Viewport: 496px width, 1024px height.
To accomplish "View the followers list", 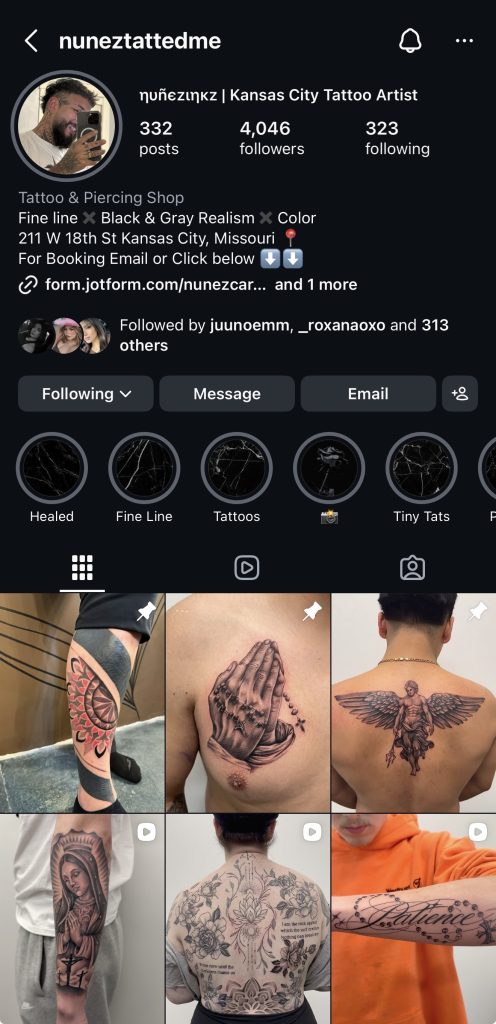I will pos(271,138).
